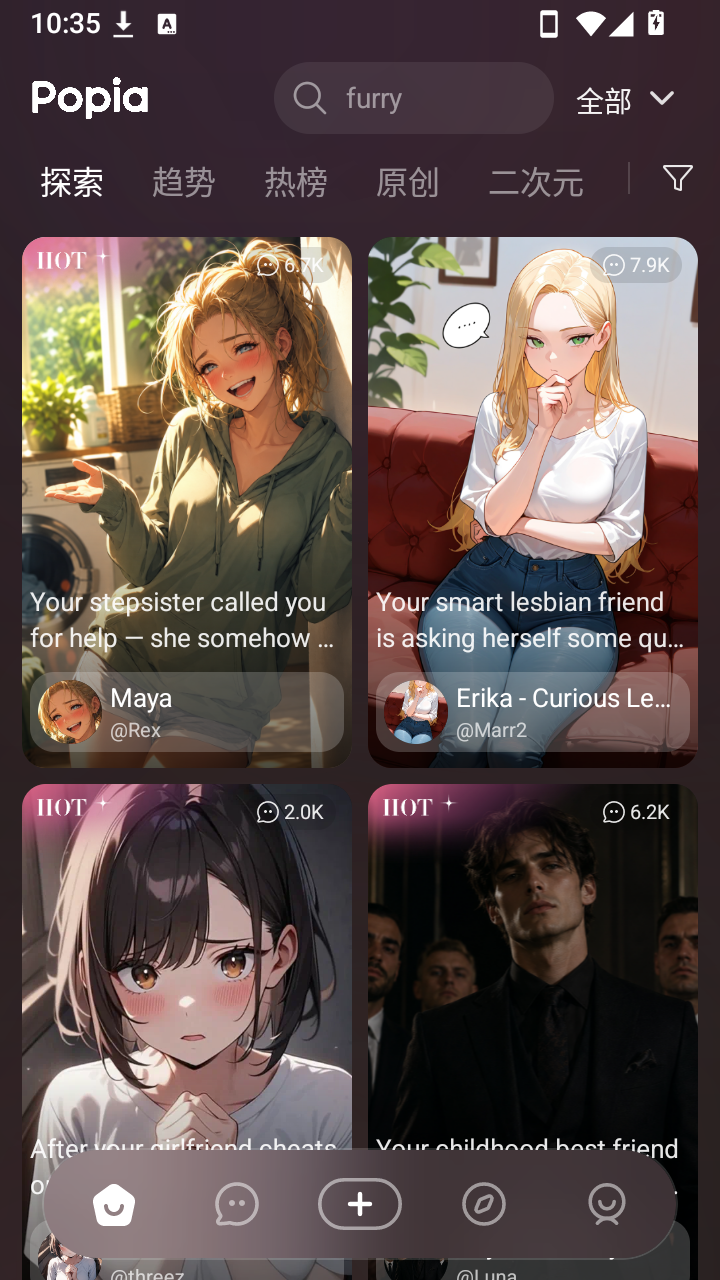Image resolution: width=720 pixels, height=1280 pixels.
Task: Tap the plus create button
Action: (x=360, y=1205)
